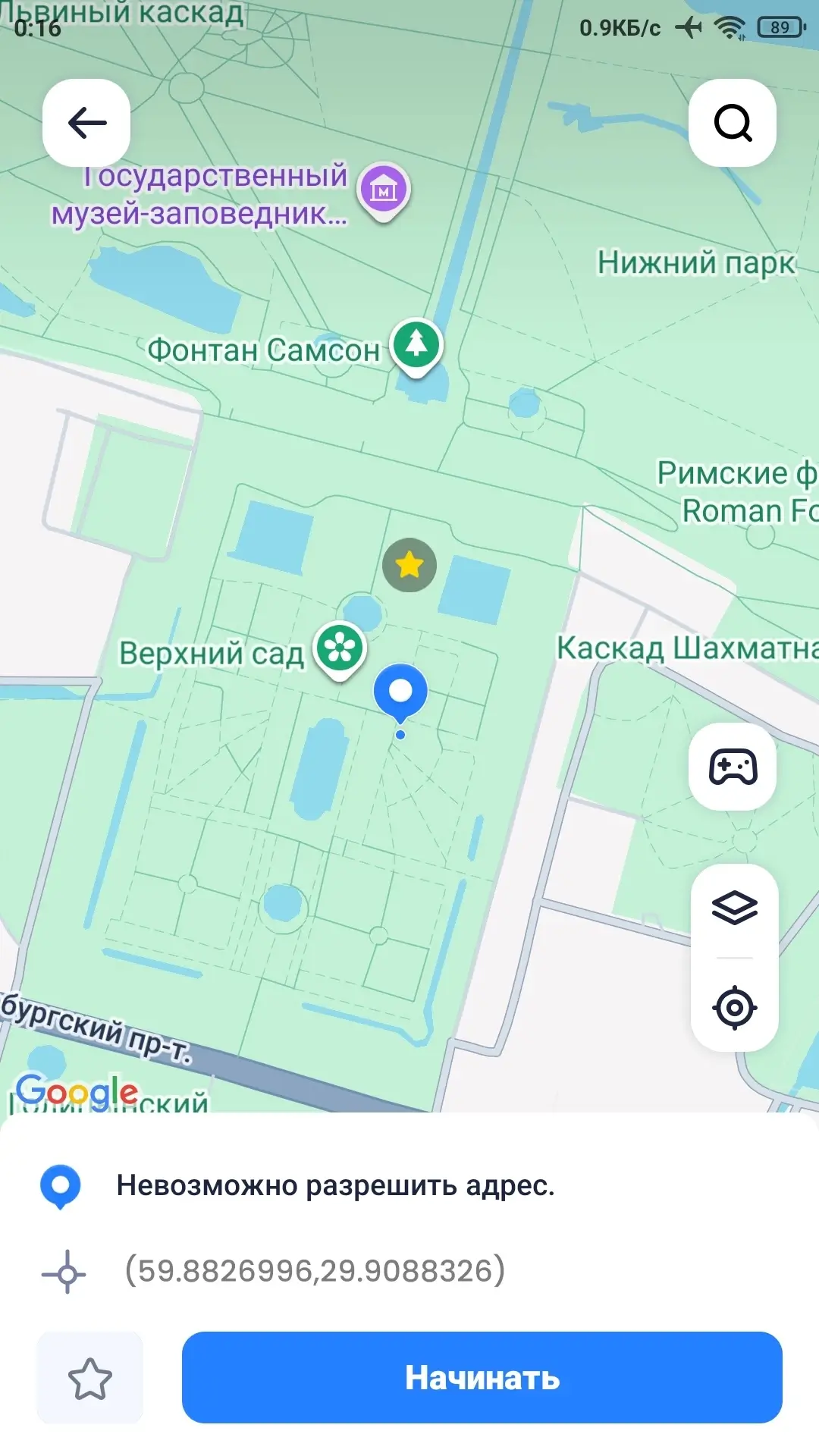Image resolution: width=819 pixels, height=1456 pixels.
Task: Tap the Начинать button
Action: (x=482, y=1378)
